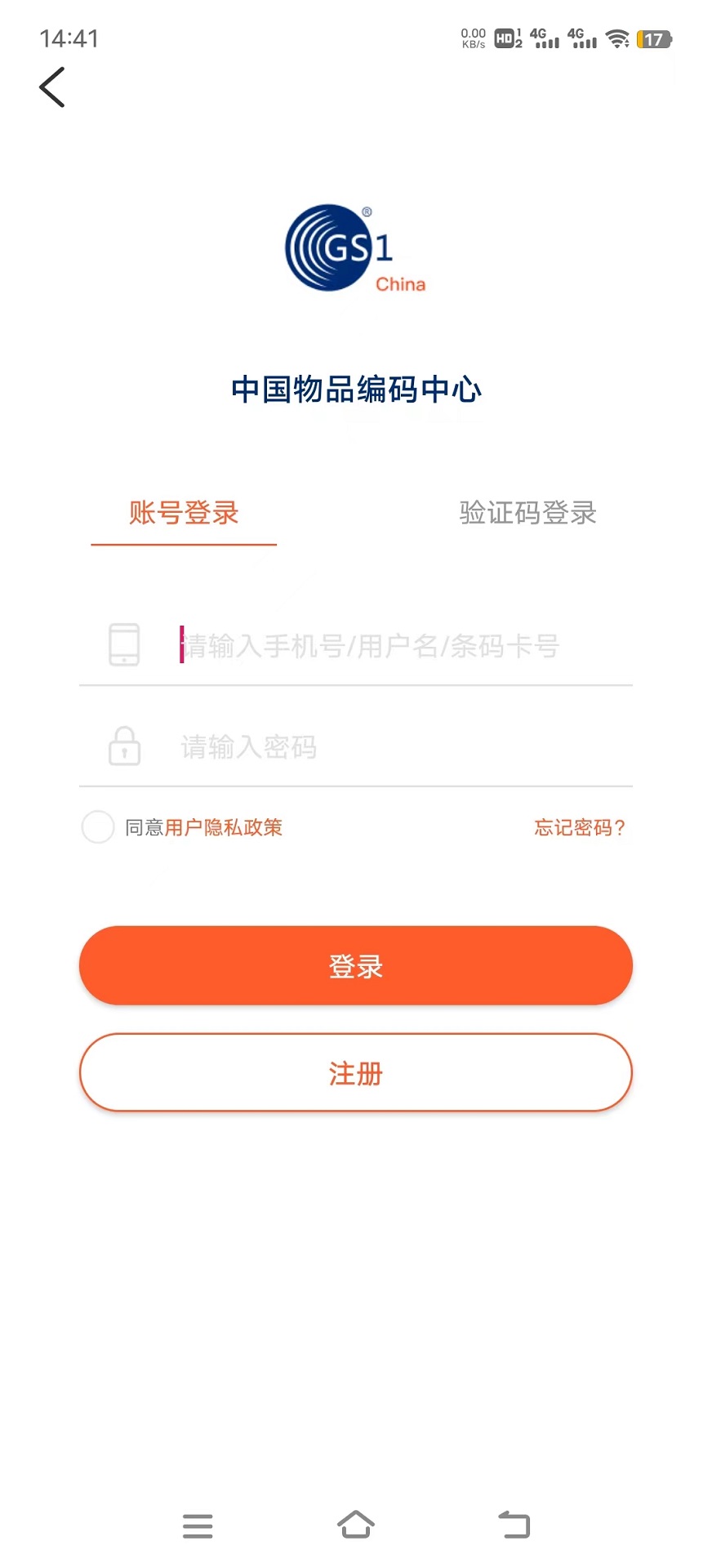Switch to the 验证码登录 tab
The height and width of the screenshot is (1568, 712).
click(x=527, y=514)
